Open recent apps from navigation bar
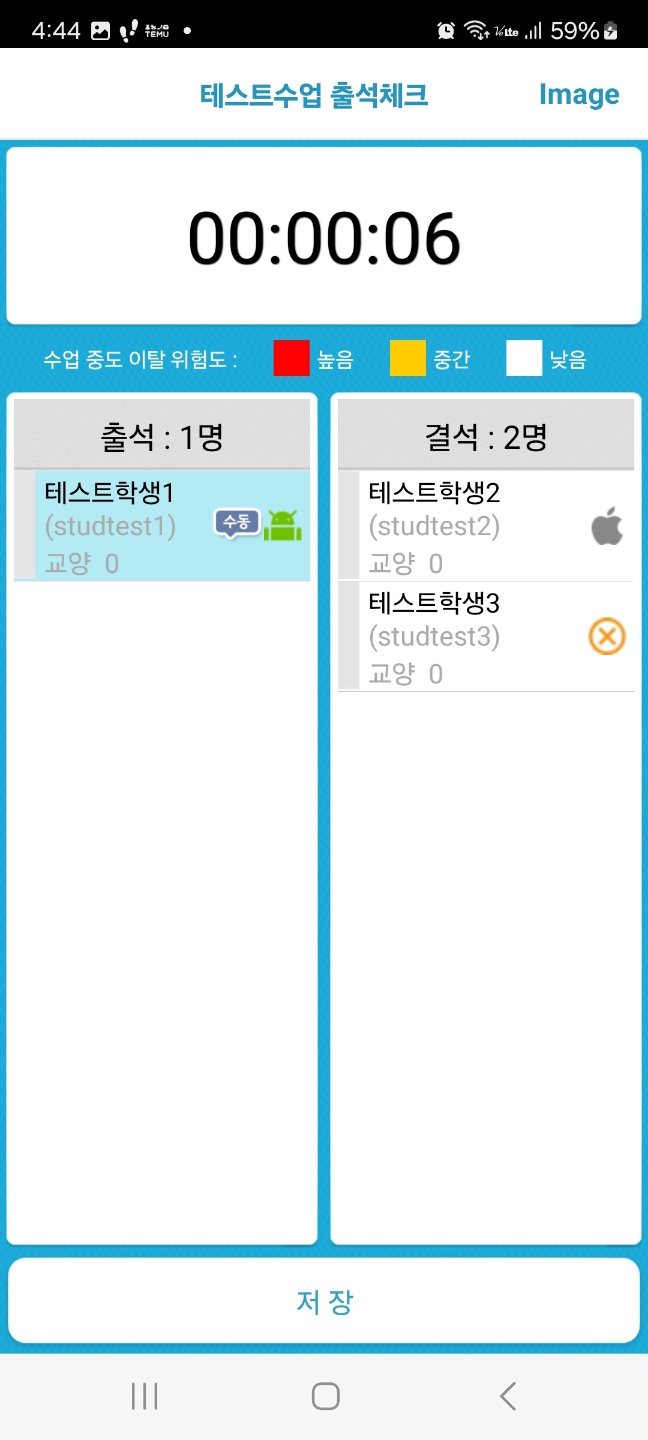Screen dimensions: 648x1440 pos(144,1396)
